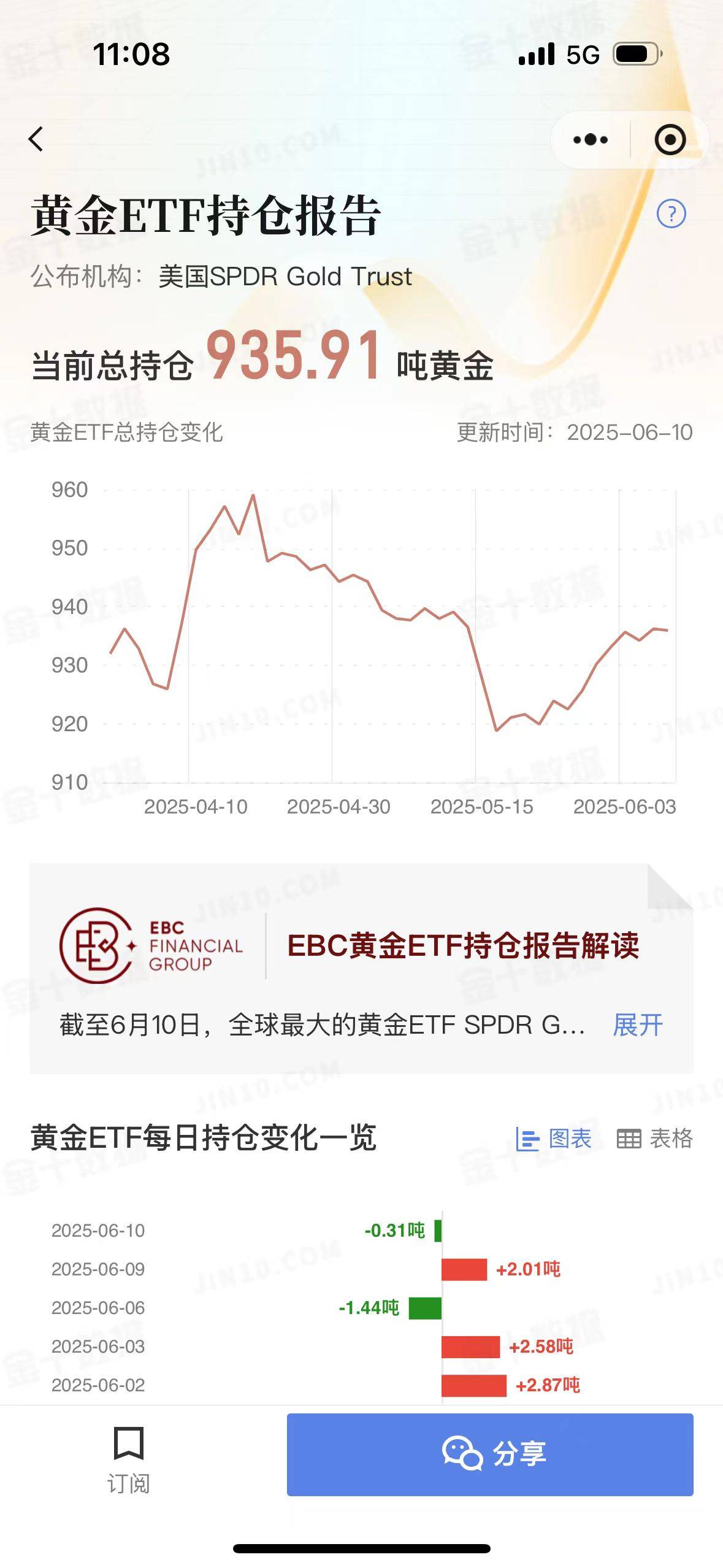Screen dimensions: 723x1568
Task: Switch to the 图表 chart view
Action: click(553, 1139)
